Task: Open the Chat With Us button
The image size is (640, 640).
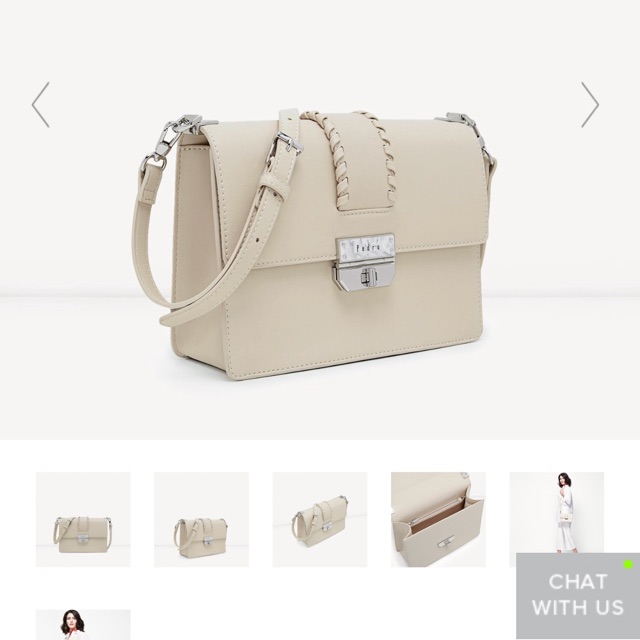Action: [x=578, y=594]
